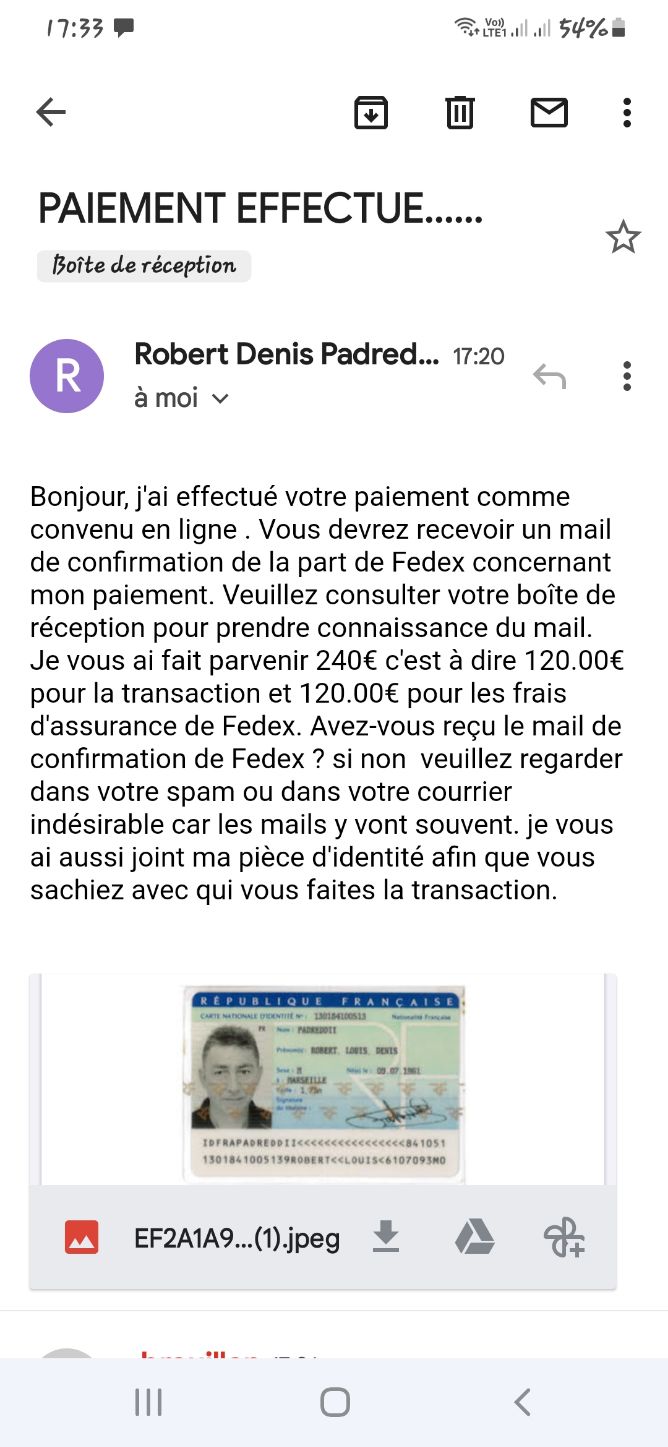Mark the email as unread

point(548,112)
